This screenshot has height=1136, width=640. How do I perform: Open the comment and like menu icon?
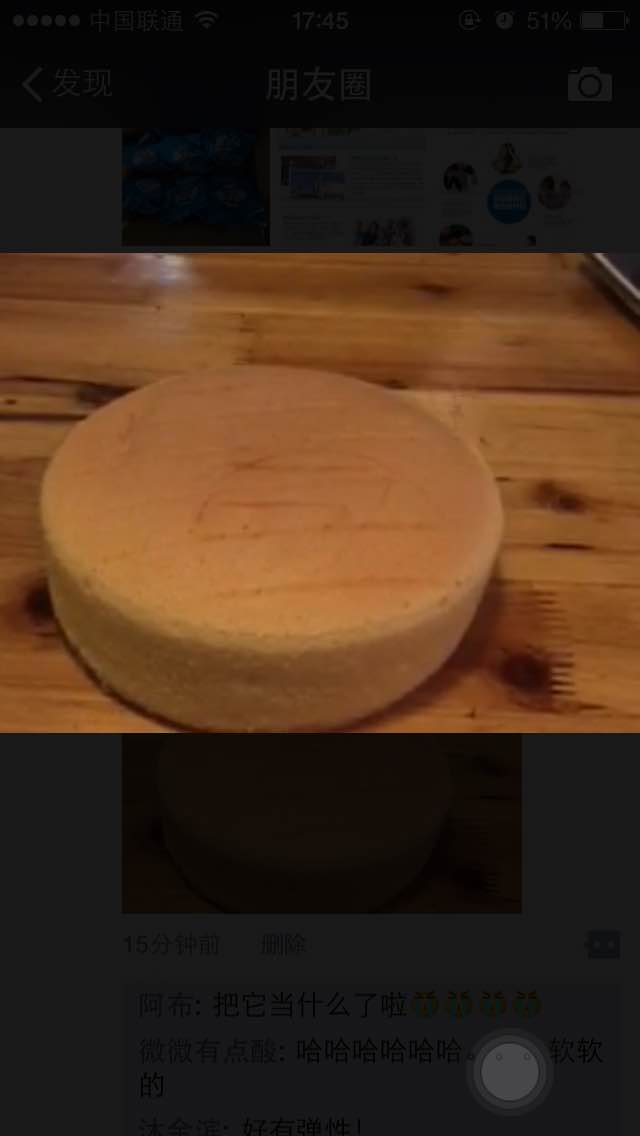pyautogui.click(x=603, y=945)
